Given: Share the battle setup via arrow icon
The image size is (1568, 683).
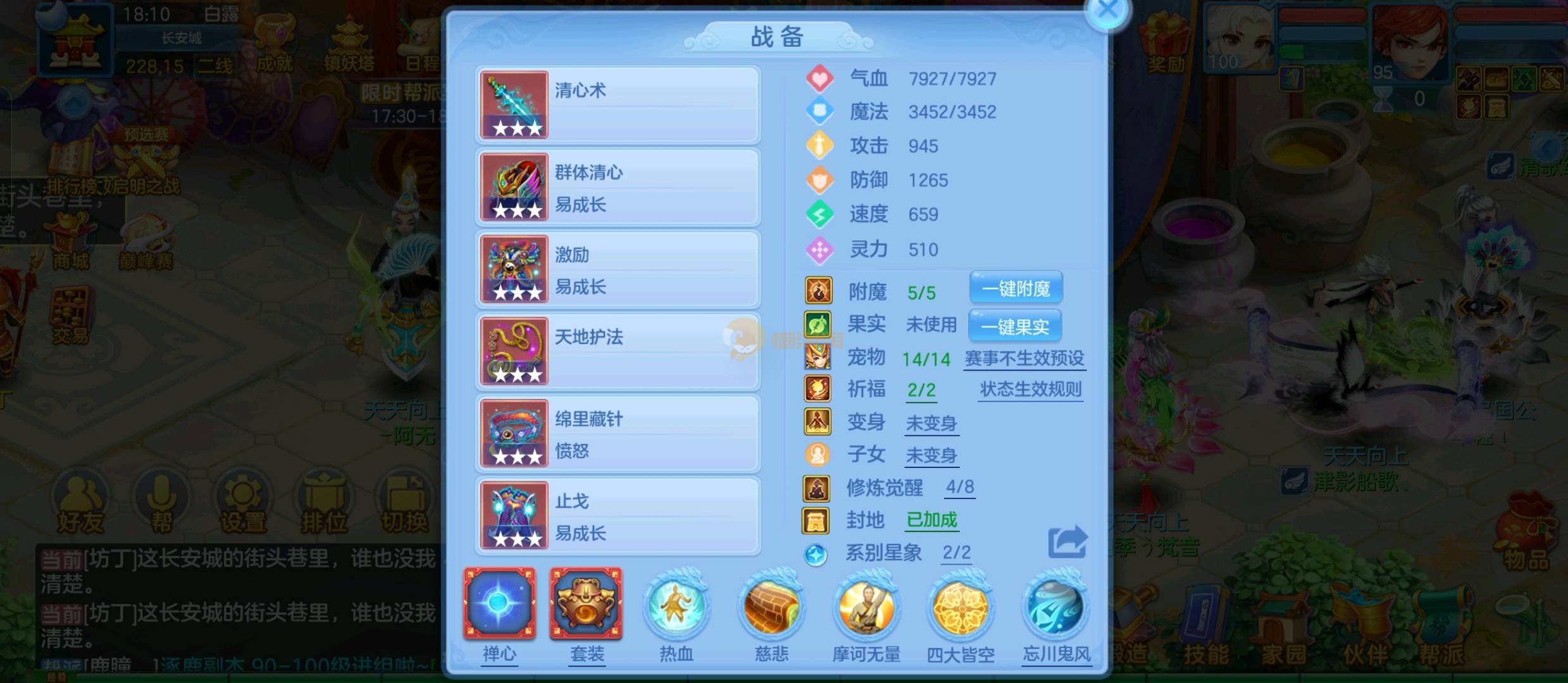Looking at the screenshot, I should (1067, 542).
